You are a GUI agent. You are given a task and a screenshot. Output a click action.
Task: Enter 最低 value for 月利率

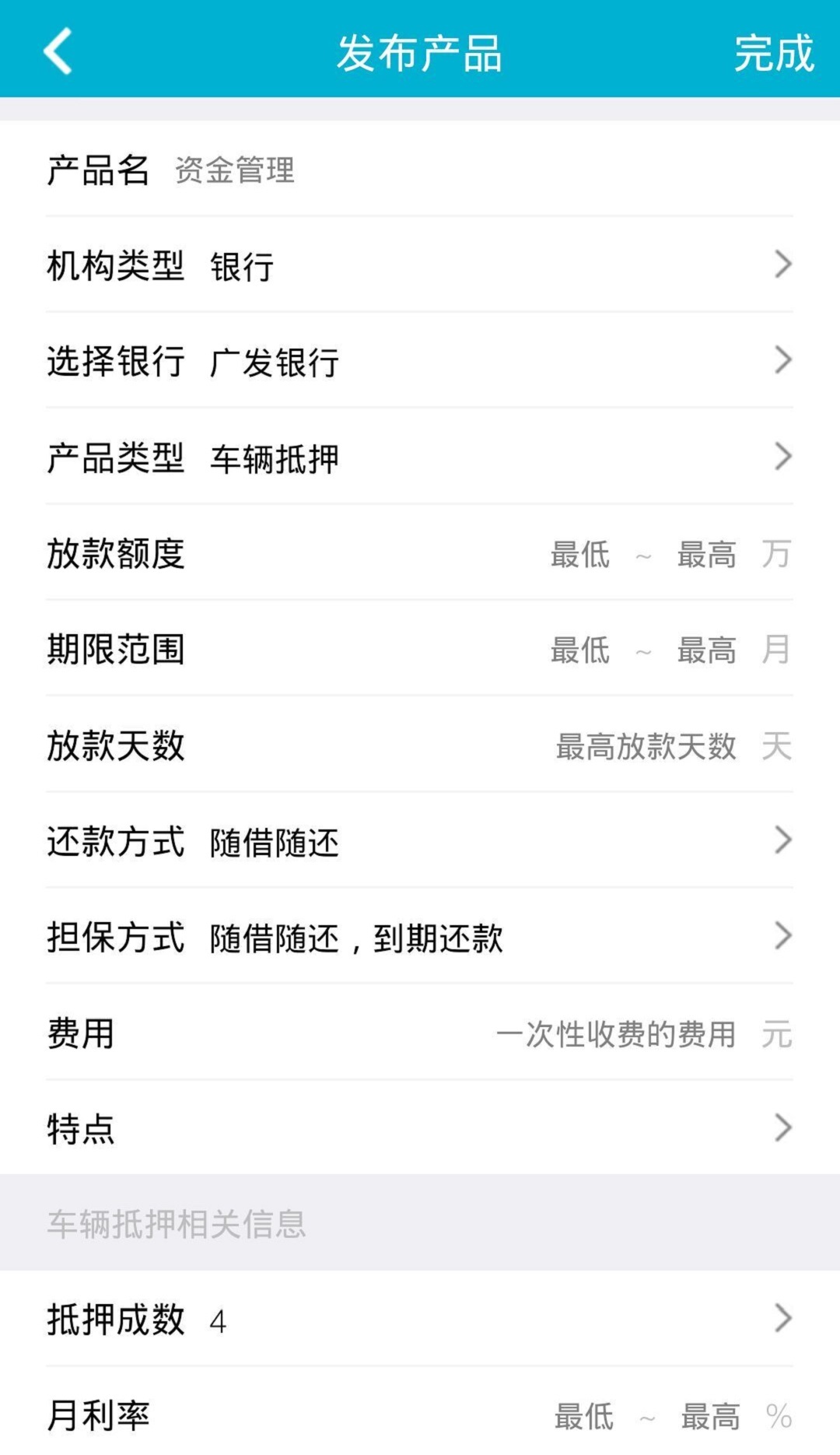click(584, 1416)
